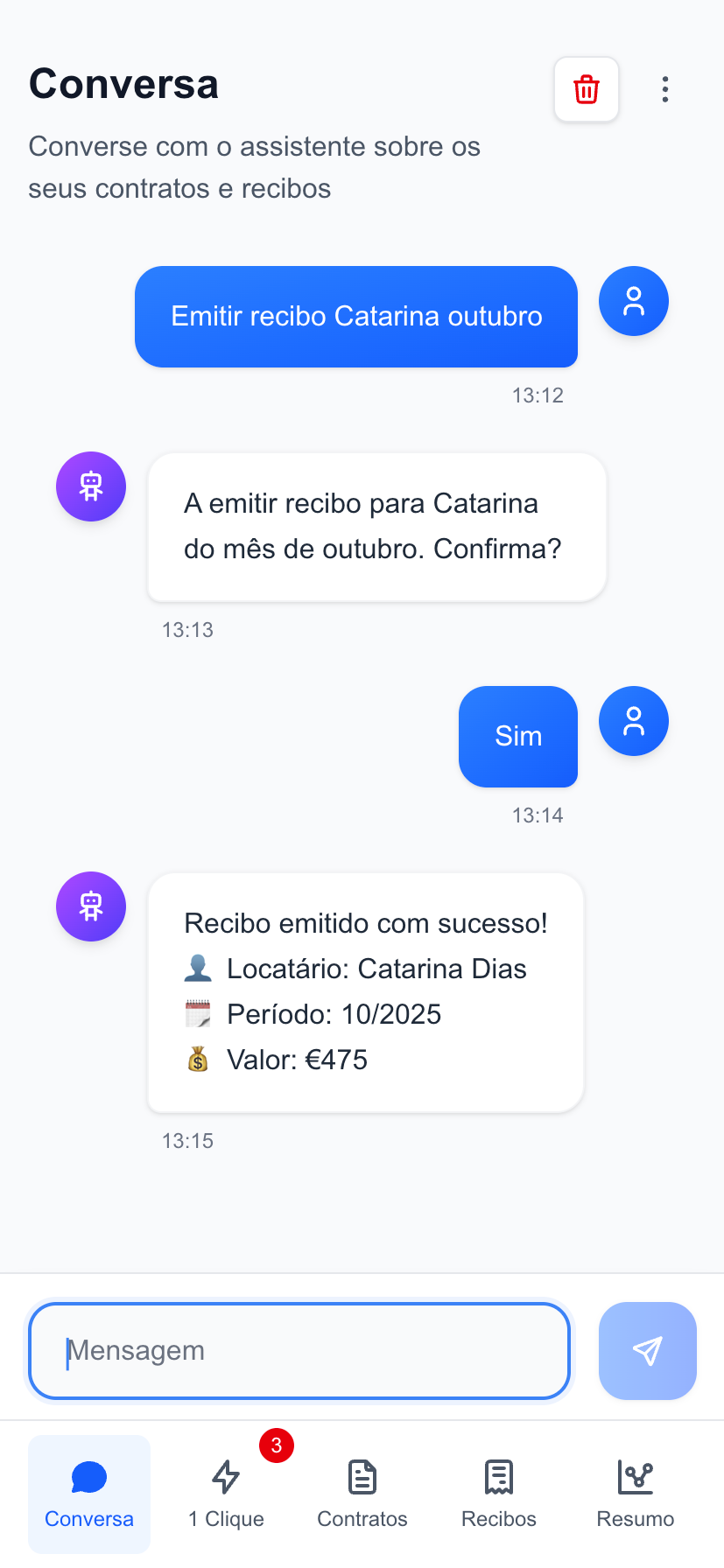The width and height of the screenshot is (724, 1568).
Task: Click the red trash icon to clear conversation
Action: 586,88
